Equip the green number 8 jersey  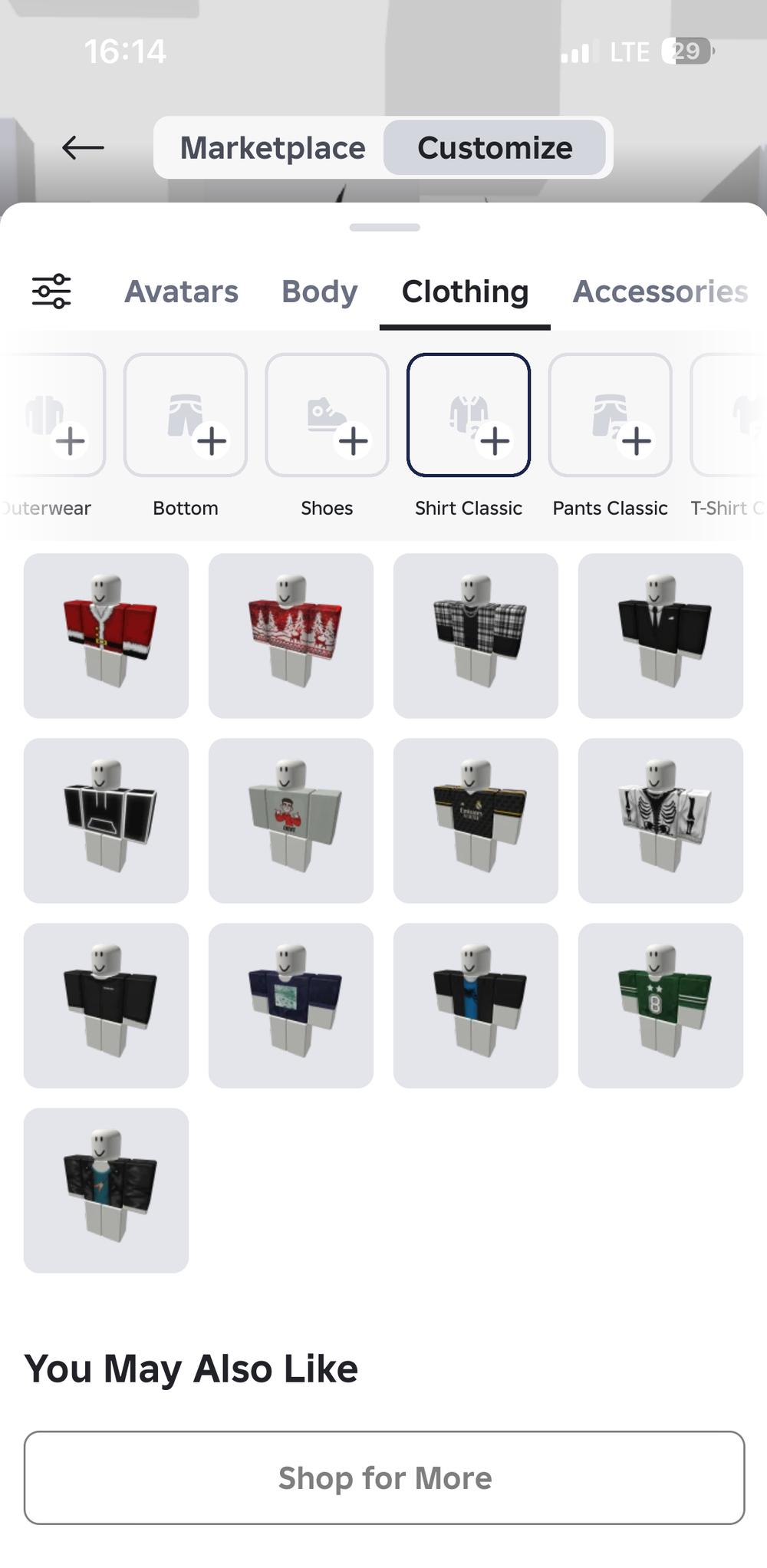660,1006
